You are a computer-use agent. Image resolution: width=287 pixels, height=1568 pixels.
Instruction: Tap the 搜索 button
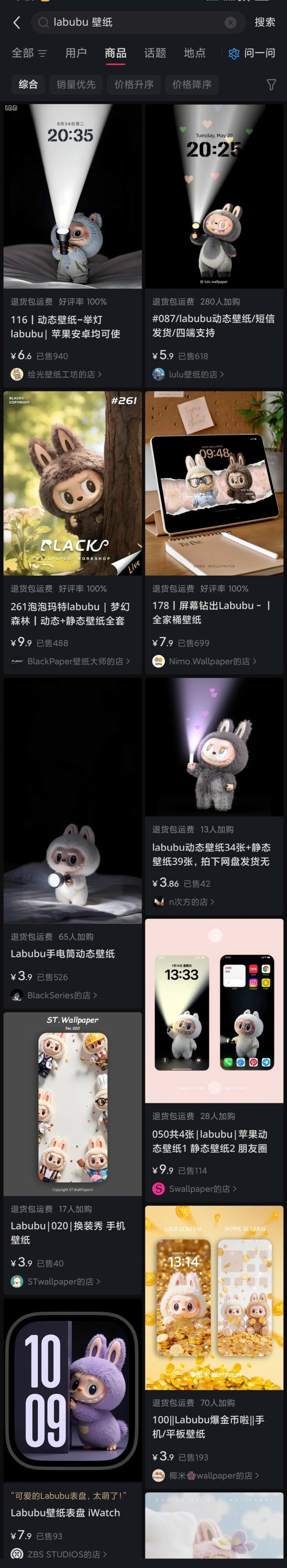coord(265,22)
